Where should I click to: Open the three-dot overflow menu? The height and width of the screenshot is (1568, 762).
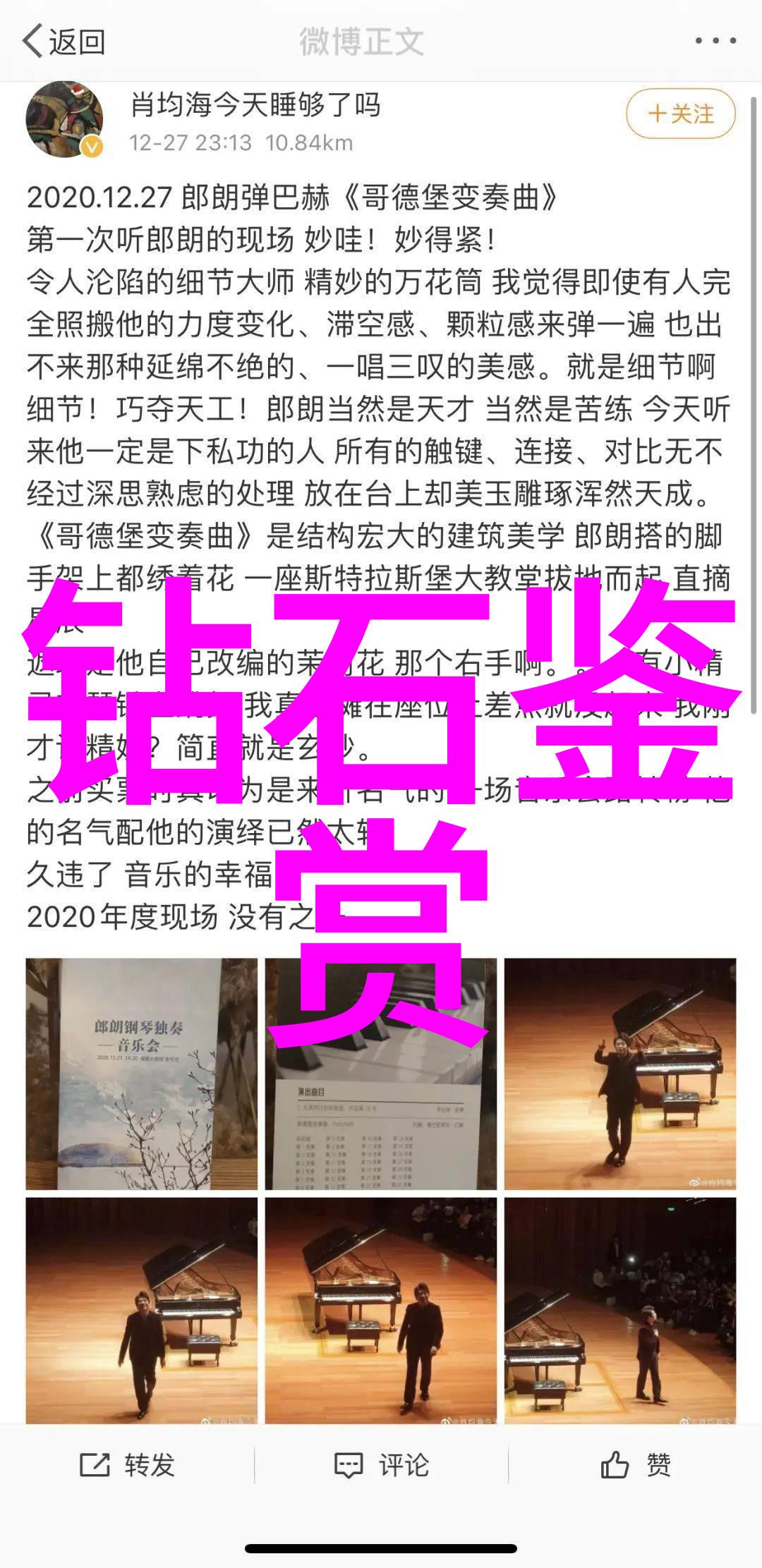point(715,42)
